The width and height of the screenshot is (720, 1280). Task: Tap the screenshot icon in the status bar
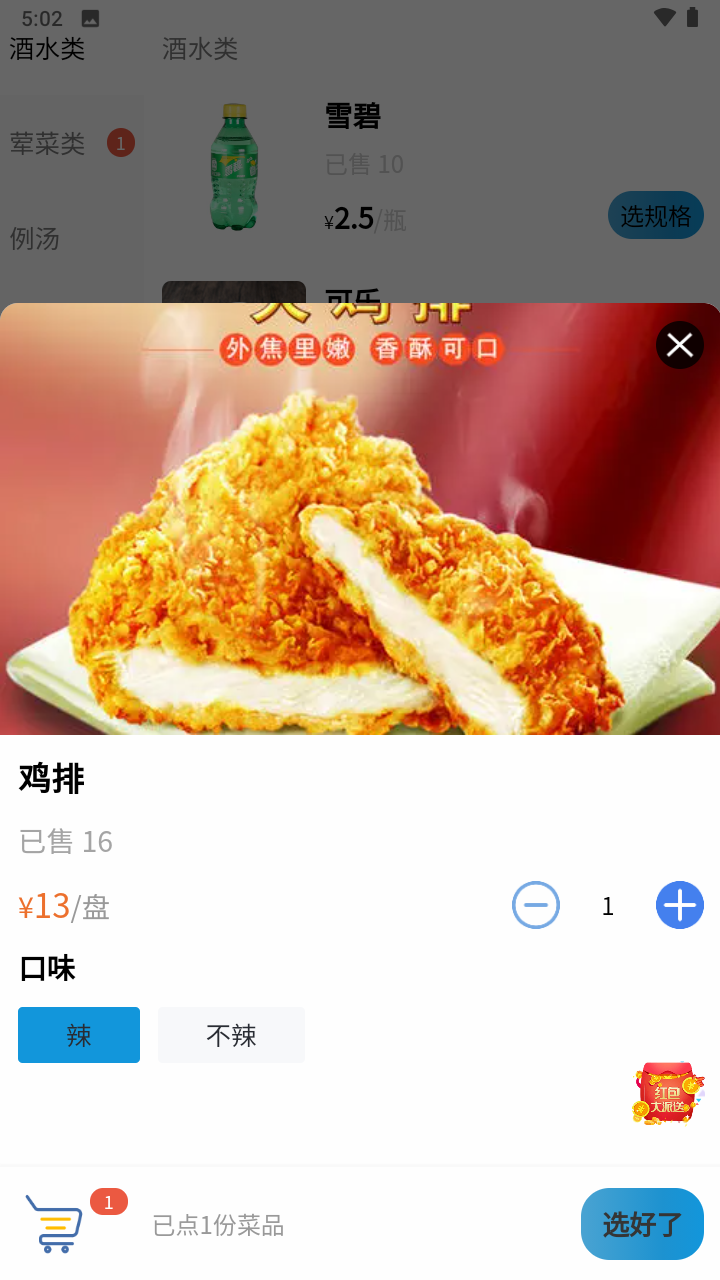pos(90,16)
